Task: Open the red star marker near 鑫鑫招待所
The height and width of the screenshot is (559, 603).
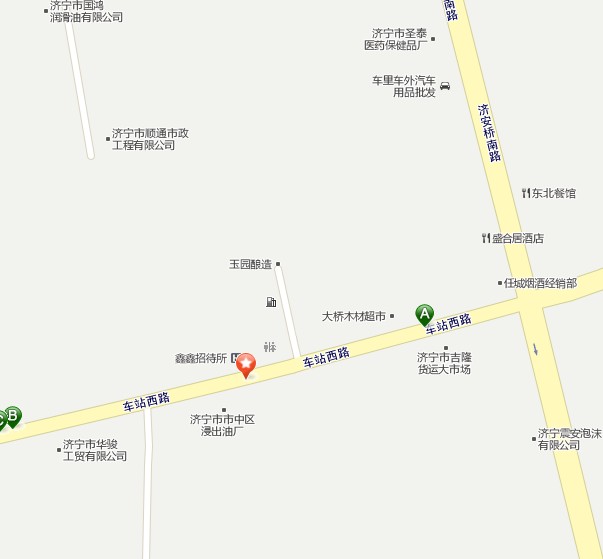Action: (245, 364)
